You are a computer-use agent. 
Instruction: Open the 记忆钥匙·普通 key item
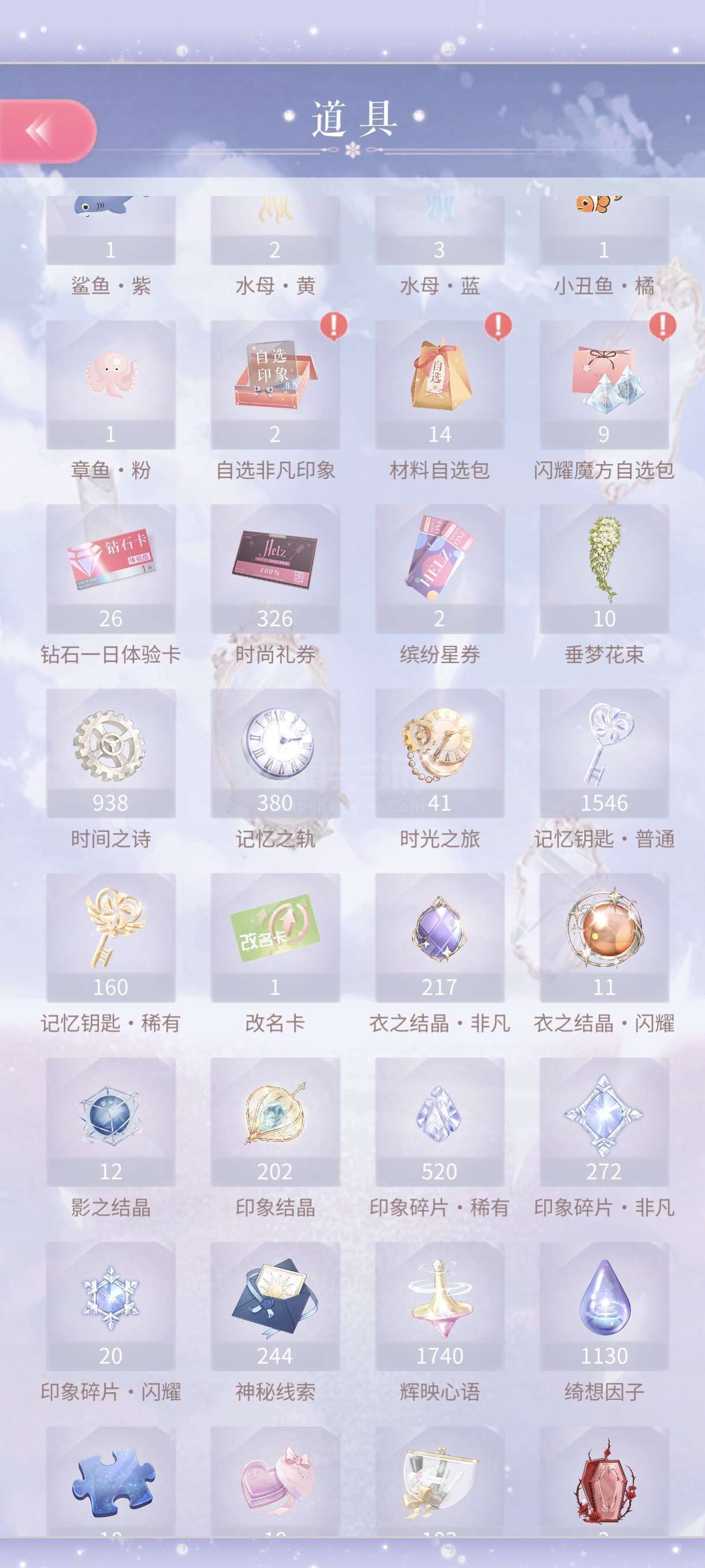click(x=603, y=752)
